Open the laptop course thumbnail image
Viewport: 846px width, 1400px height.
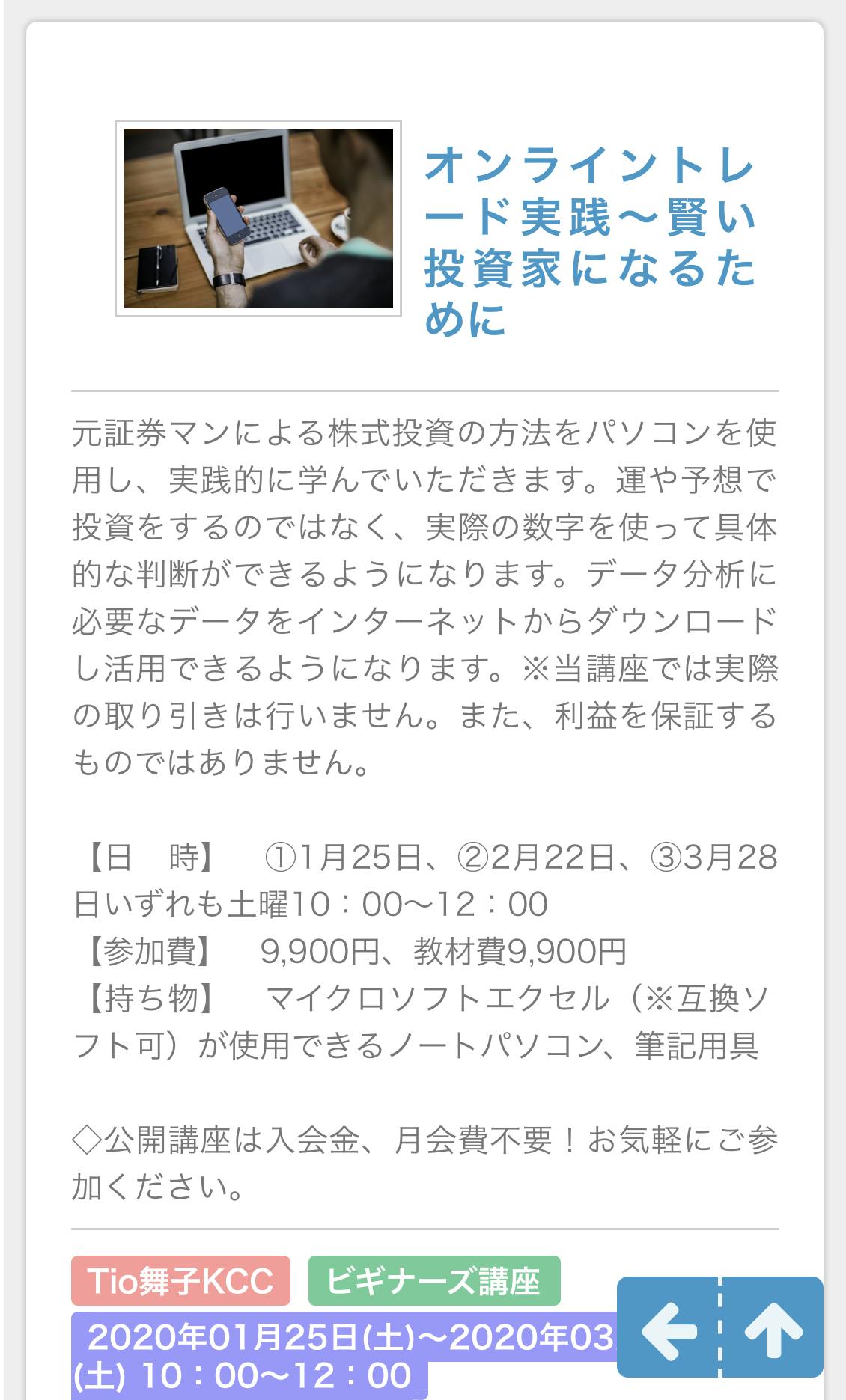pyautogui.click(x=258, y=218)
